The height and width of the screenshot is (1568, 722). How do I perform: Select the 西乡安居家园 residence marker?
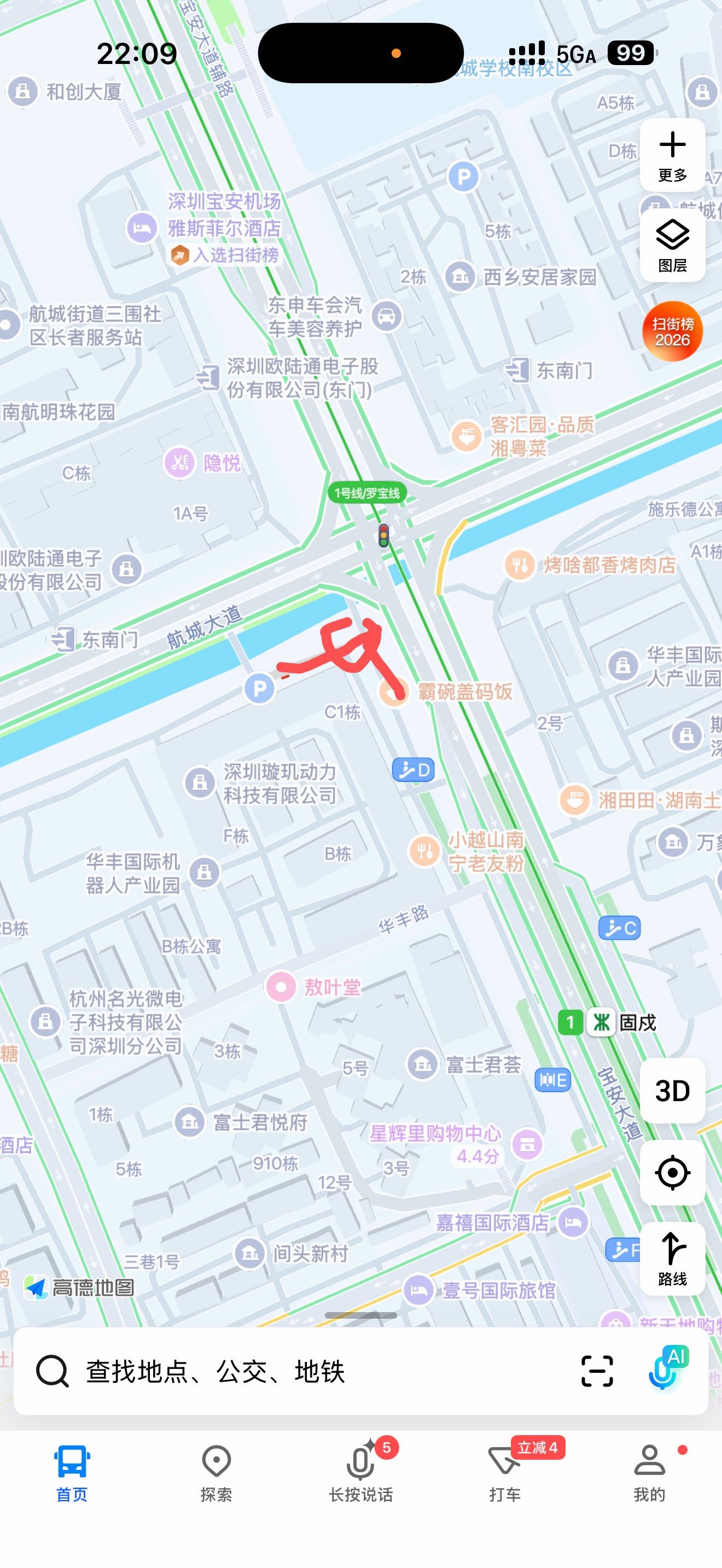click(460, 277)
